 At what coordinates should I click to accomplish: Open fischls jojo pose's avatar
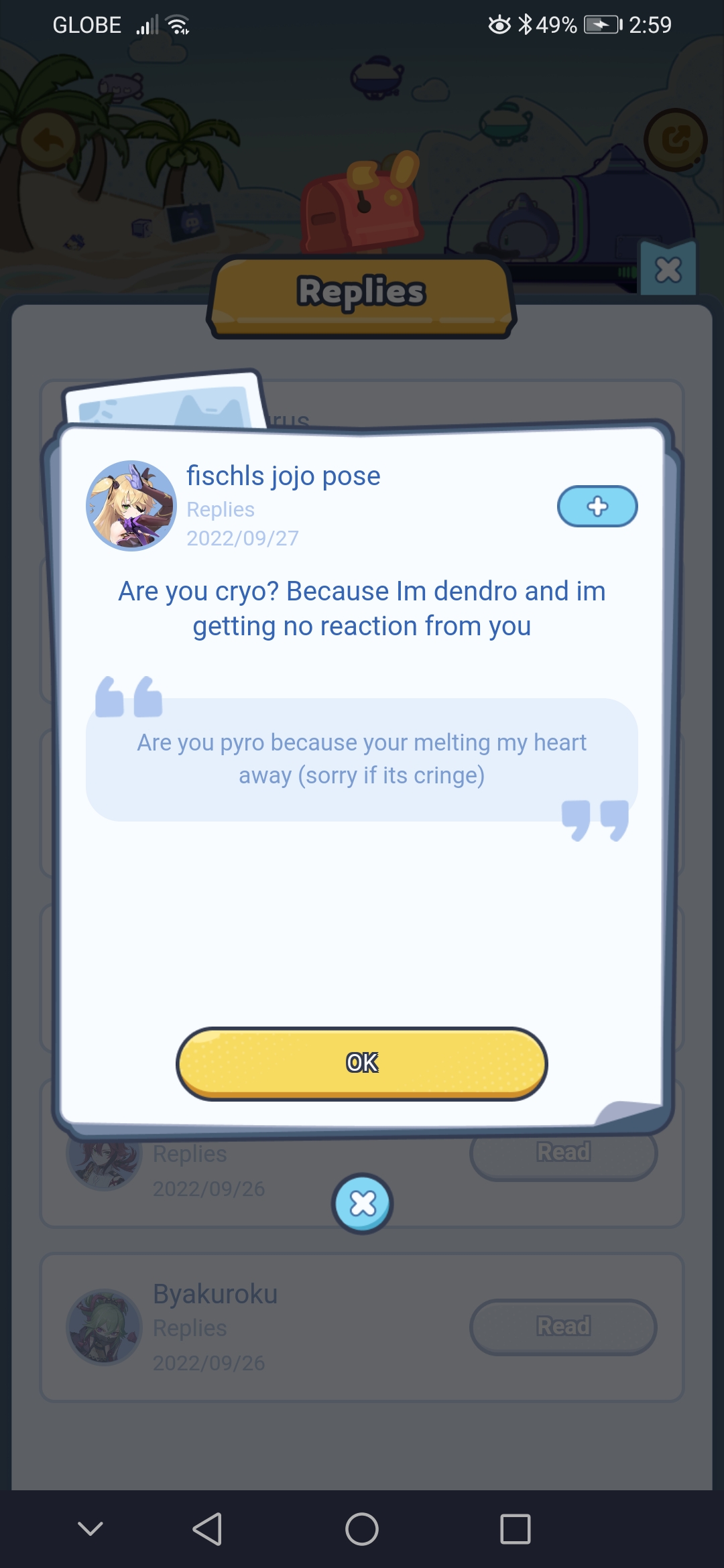(x=131, y=506)
